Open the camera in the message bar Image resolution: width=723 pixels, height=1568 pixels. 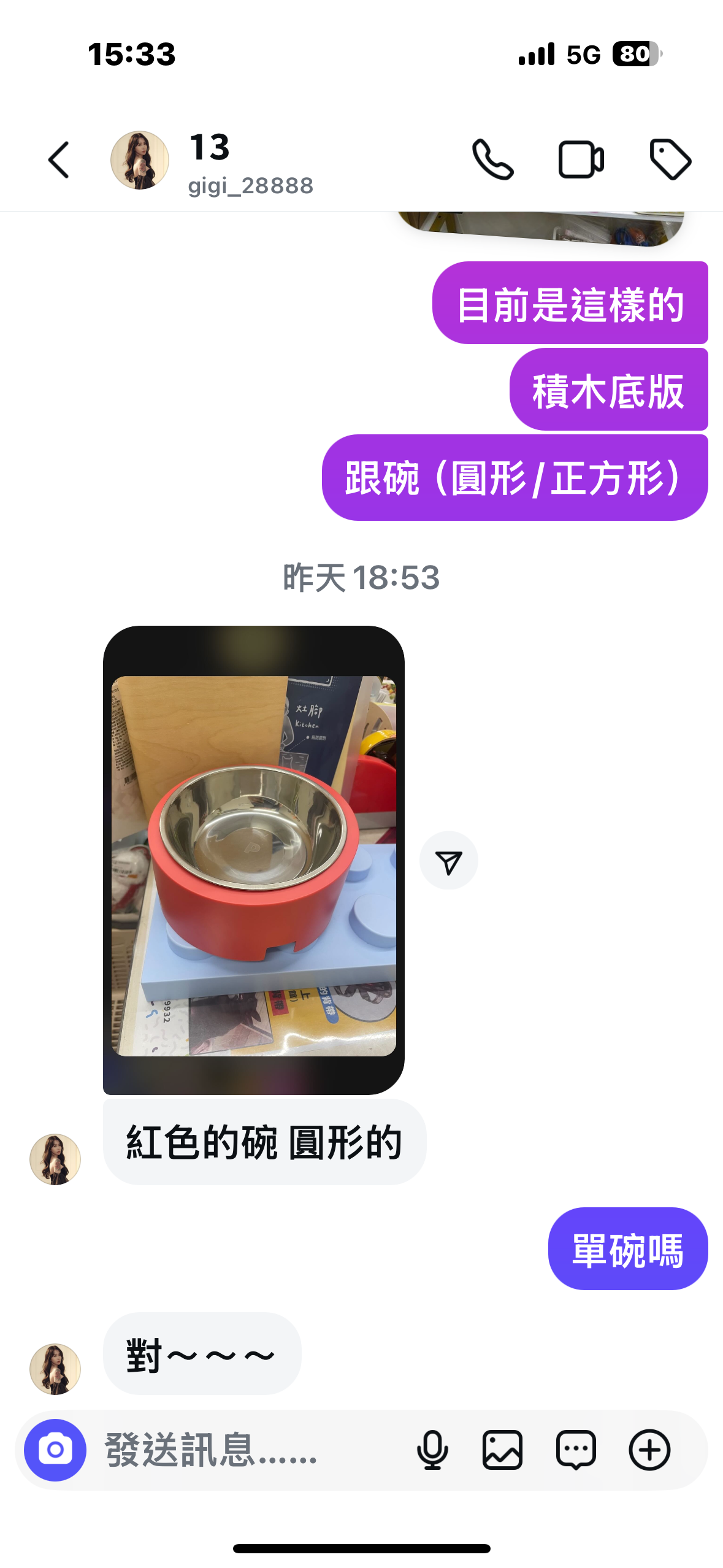pos(55,1450)
